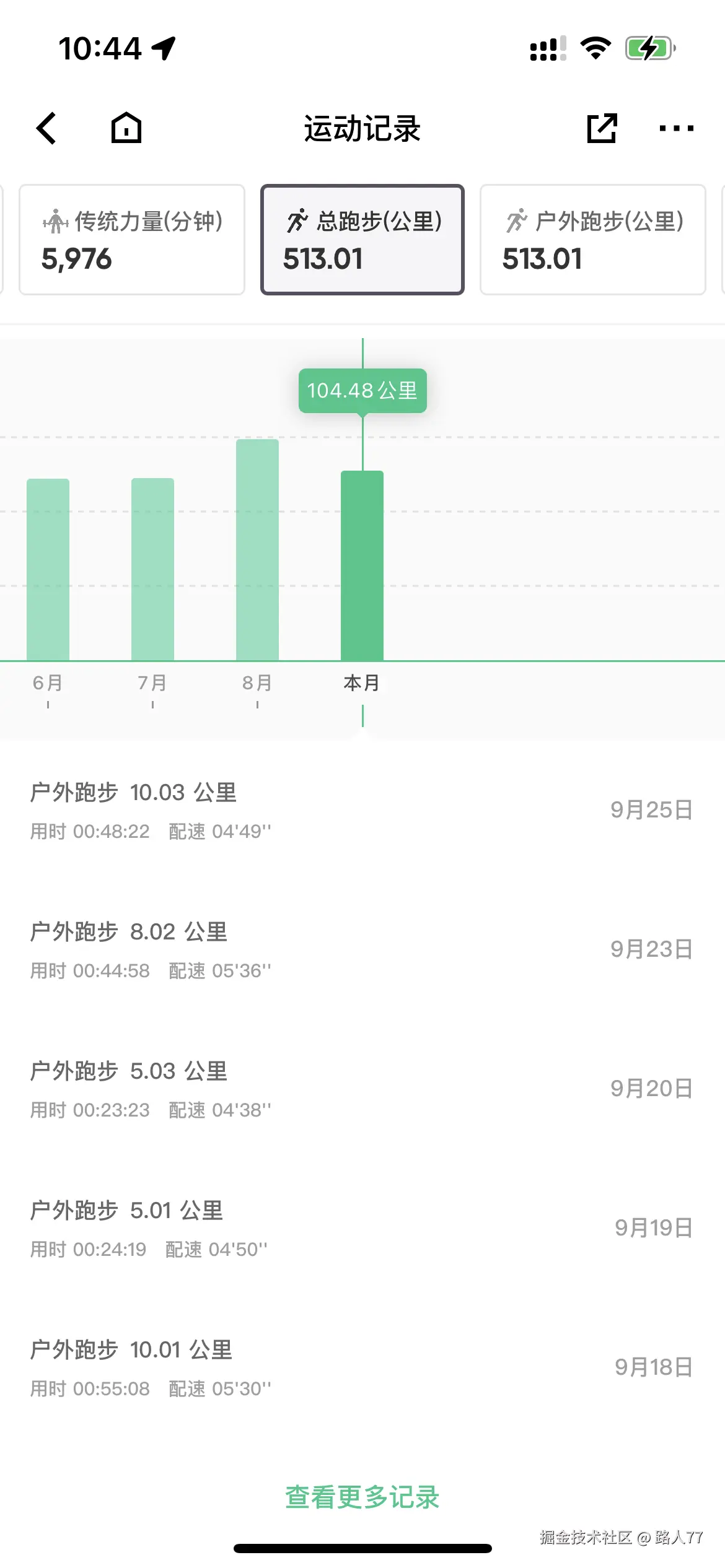Screen dimensions: 725x1568
Task: Tap 本月 to toggle current month selection
Action: [362, 684]
